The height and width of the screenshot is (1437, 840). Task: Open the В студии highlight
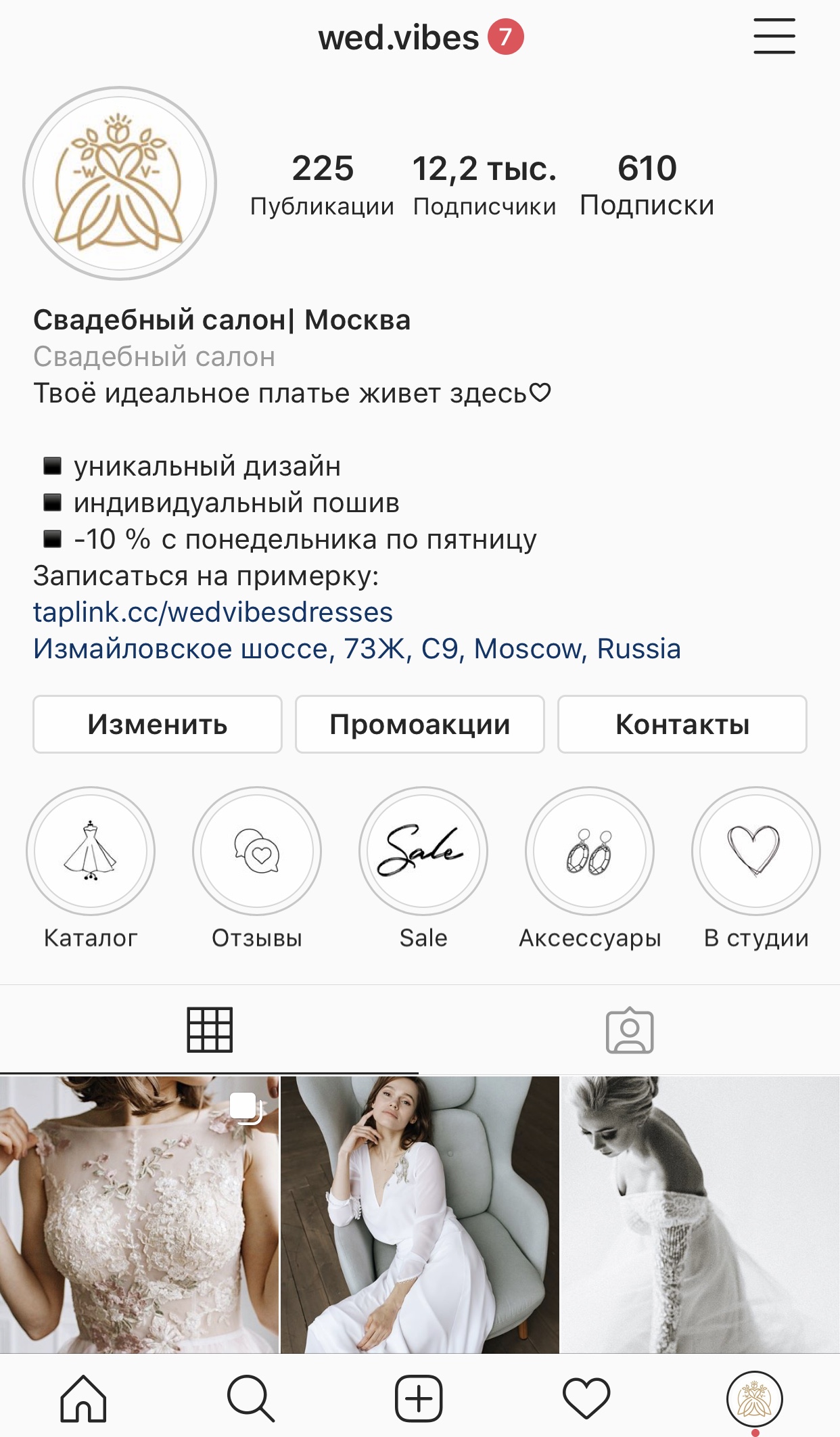(x=755, y=851)
